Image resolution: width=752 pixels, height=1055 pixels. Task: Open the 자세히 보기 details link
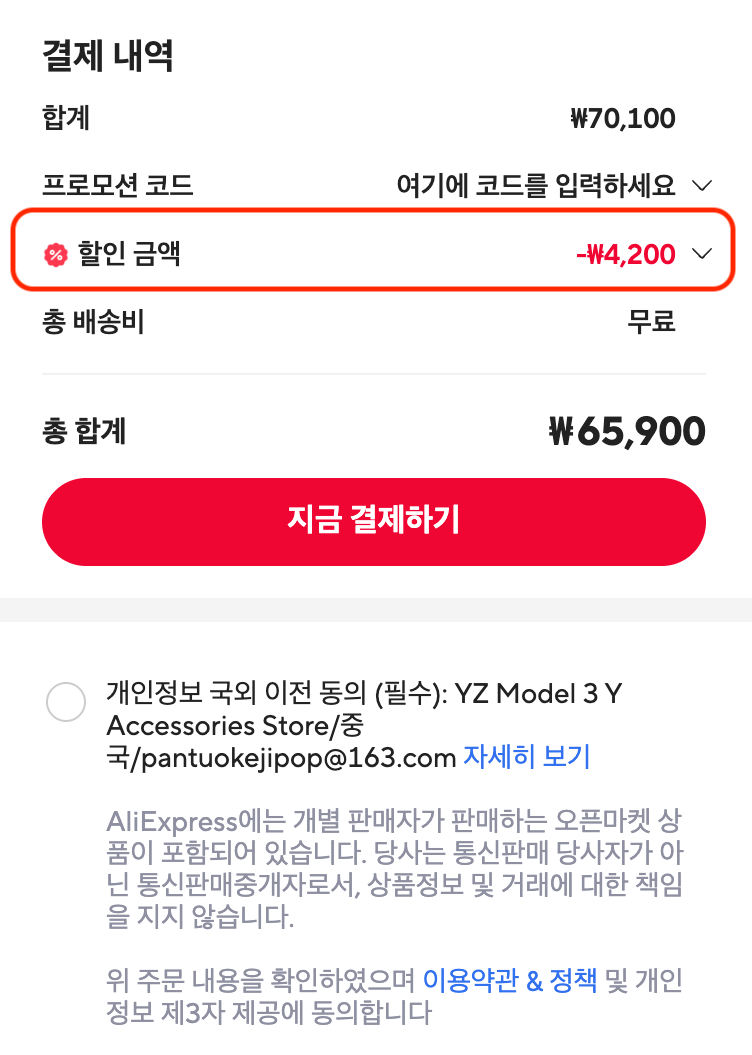[x=527, y=758]
